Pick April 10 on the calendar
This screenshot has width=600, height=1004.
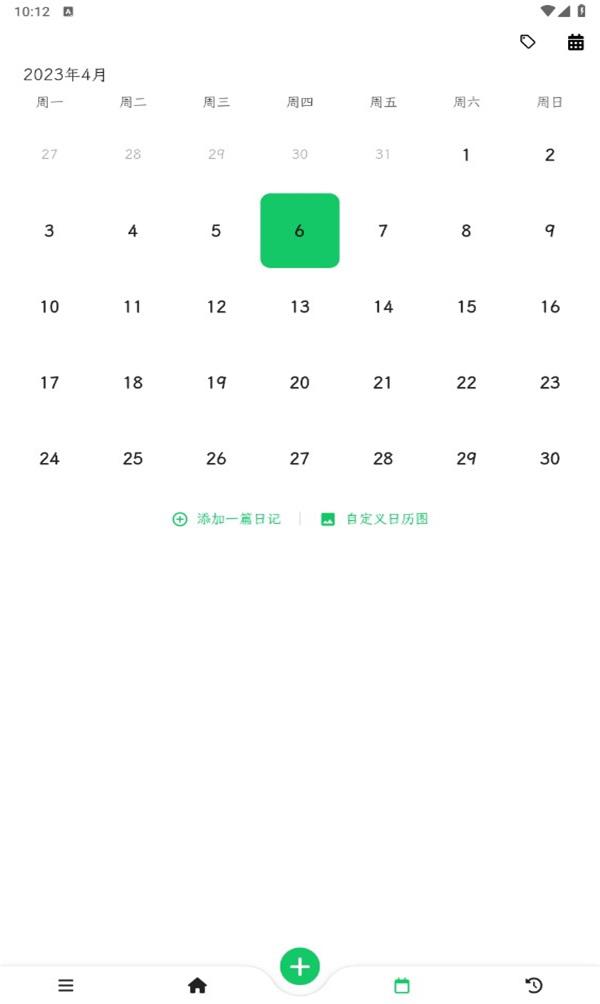49,307
